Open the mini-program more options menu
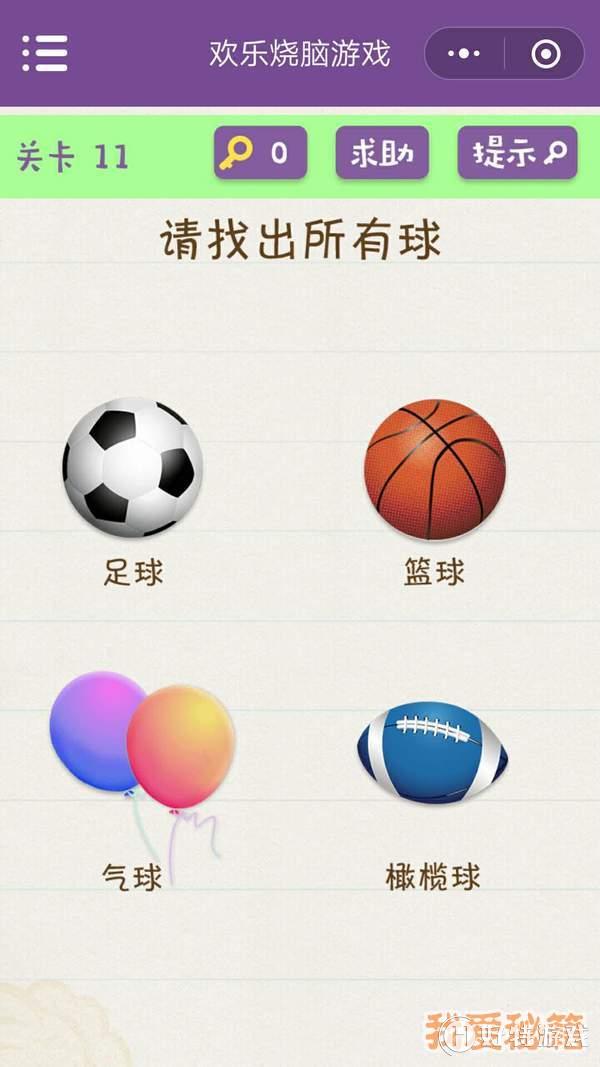This screenshot has height=1067, width=600. coord(465,53)
